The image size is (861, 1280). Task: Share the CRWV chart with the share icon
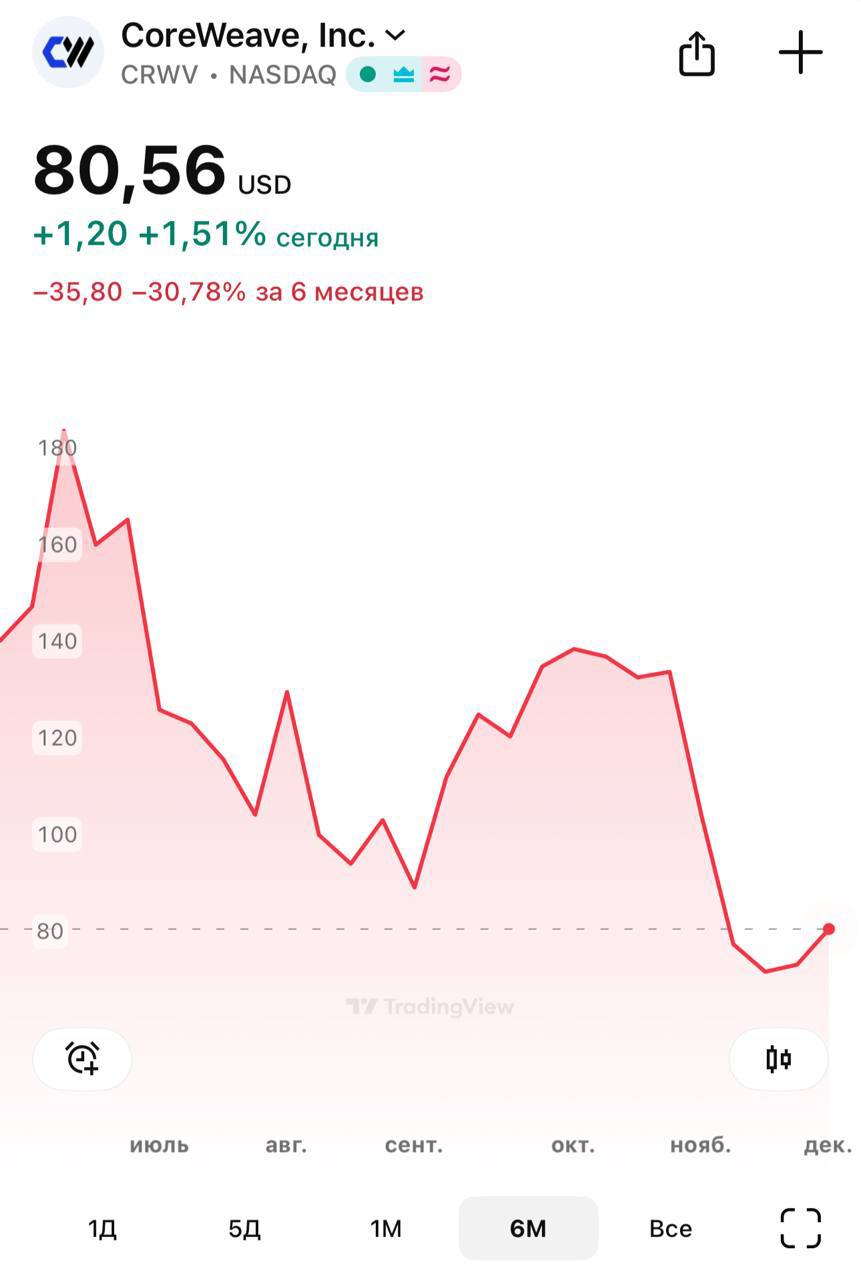tap(696, 54)
